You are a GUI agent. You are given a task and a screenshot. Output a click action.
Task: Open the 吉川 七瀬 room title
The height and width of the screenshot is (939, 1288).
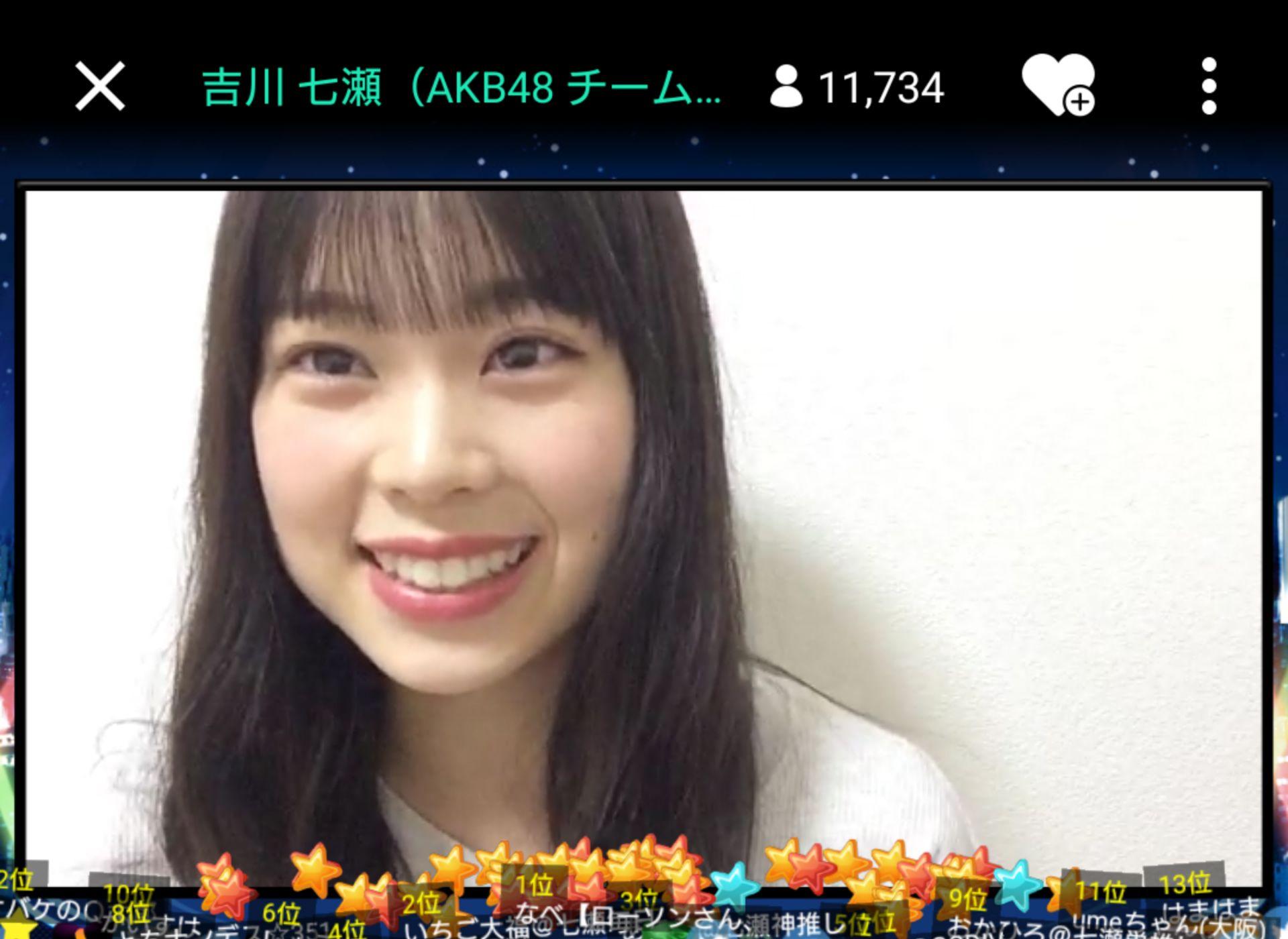pyautogui.click(x=462, y=88)
